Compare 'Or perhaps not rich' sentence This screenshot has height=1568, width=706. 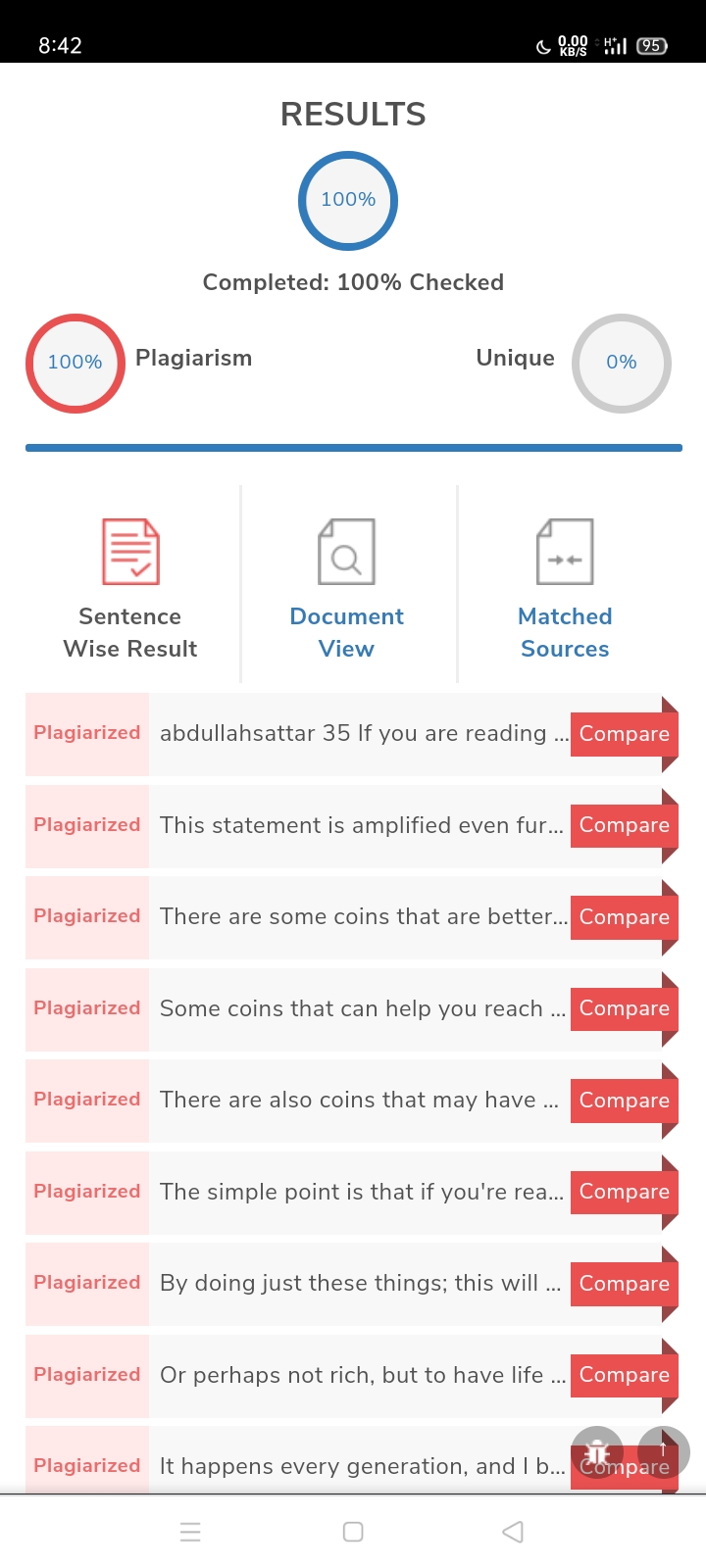click(624, 1375)
